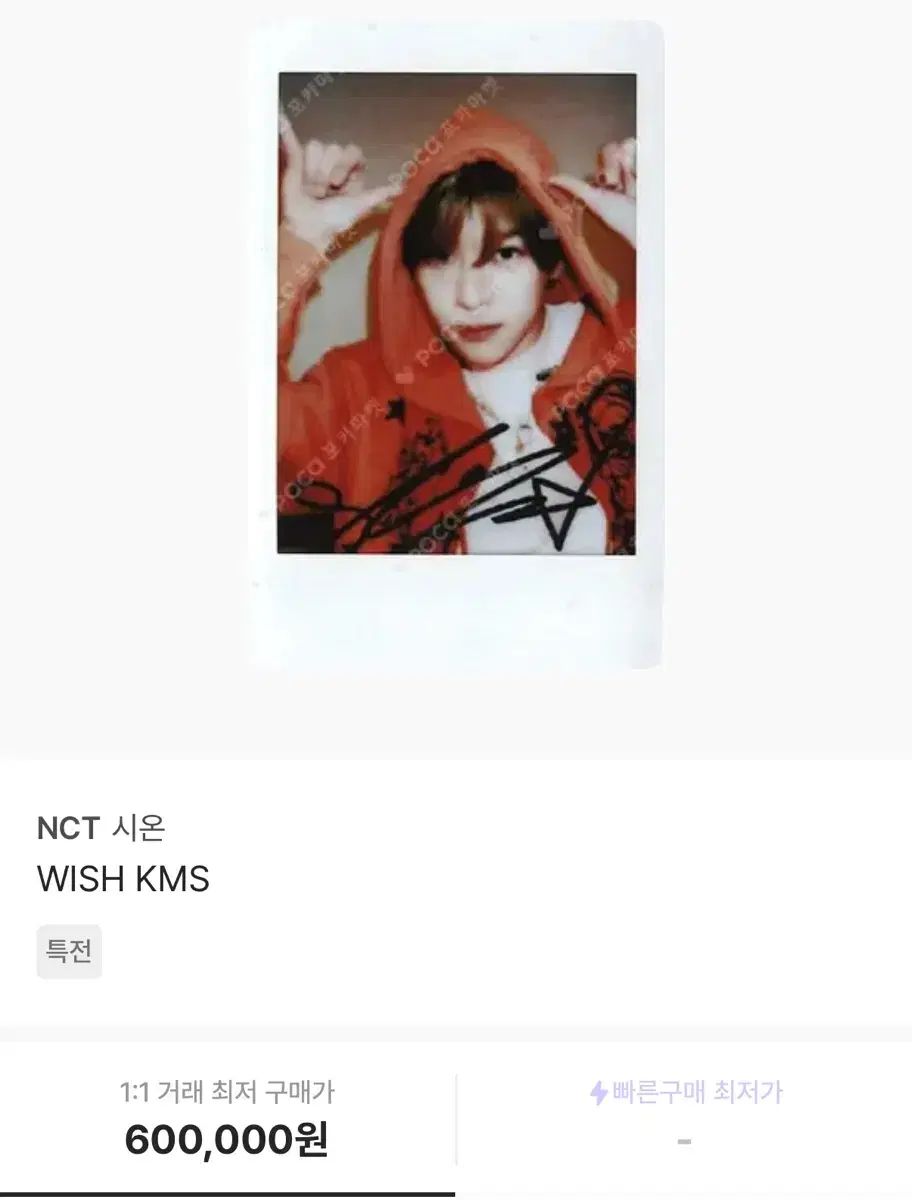
Task: Switch to the 빠른구매 최저가 tab
Action: [x=685, y=1117]
